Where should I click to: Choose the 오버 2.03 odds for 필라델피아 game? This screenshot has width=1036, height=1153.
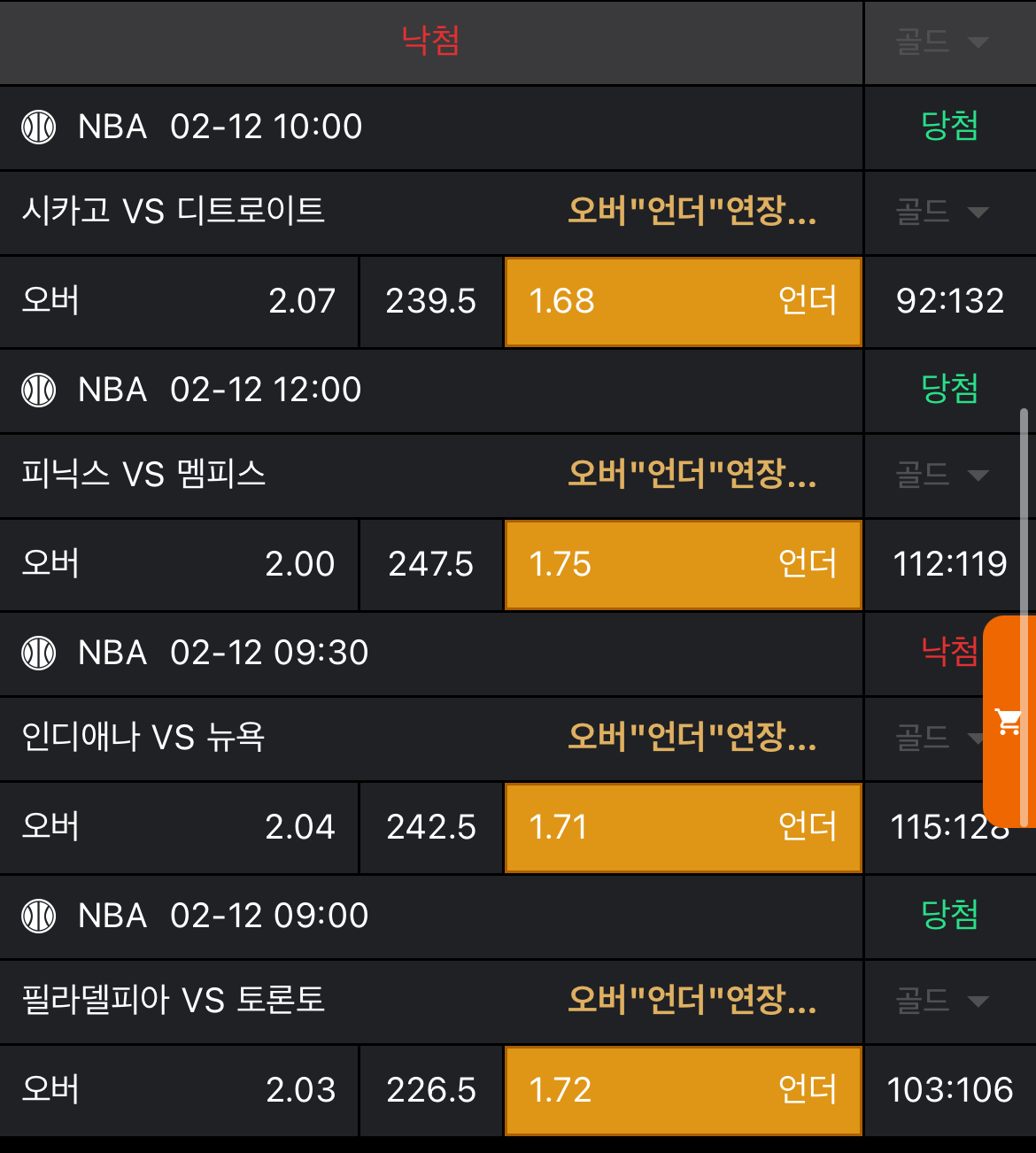point(179,1090)
